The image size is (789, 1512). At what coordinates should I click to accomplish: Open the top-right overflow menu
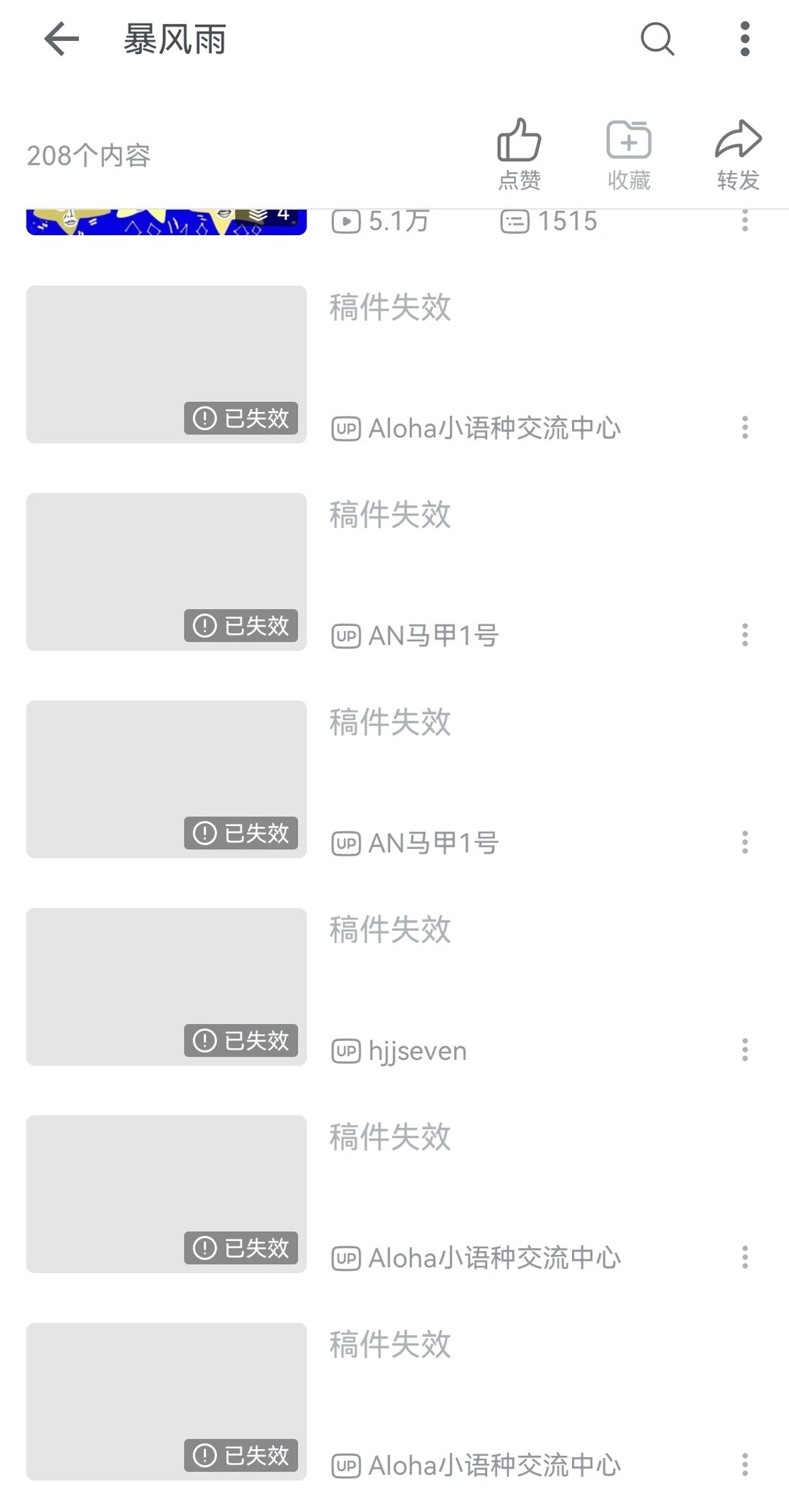coord(744,39)
